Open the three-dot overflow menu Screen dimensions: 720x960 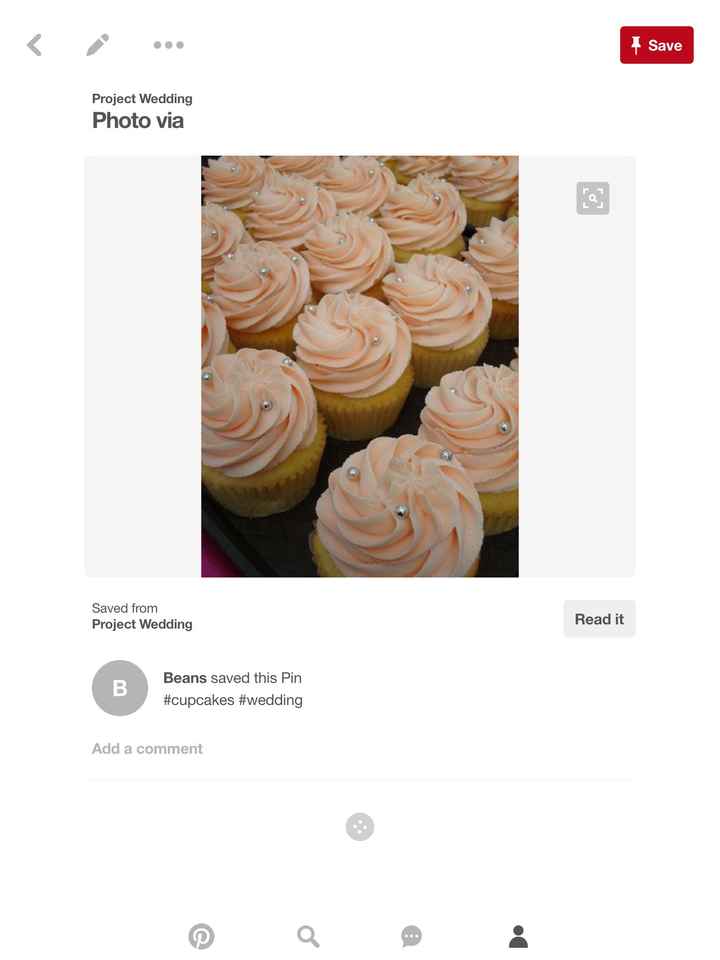168,45
